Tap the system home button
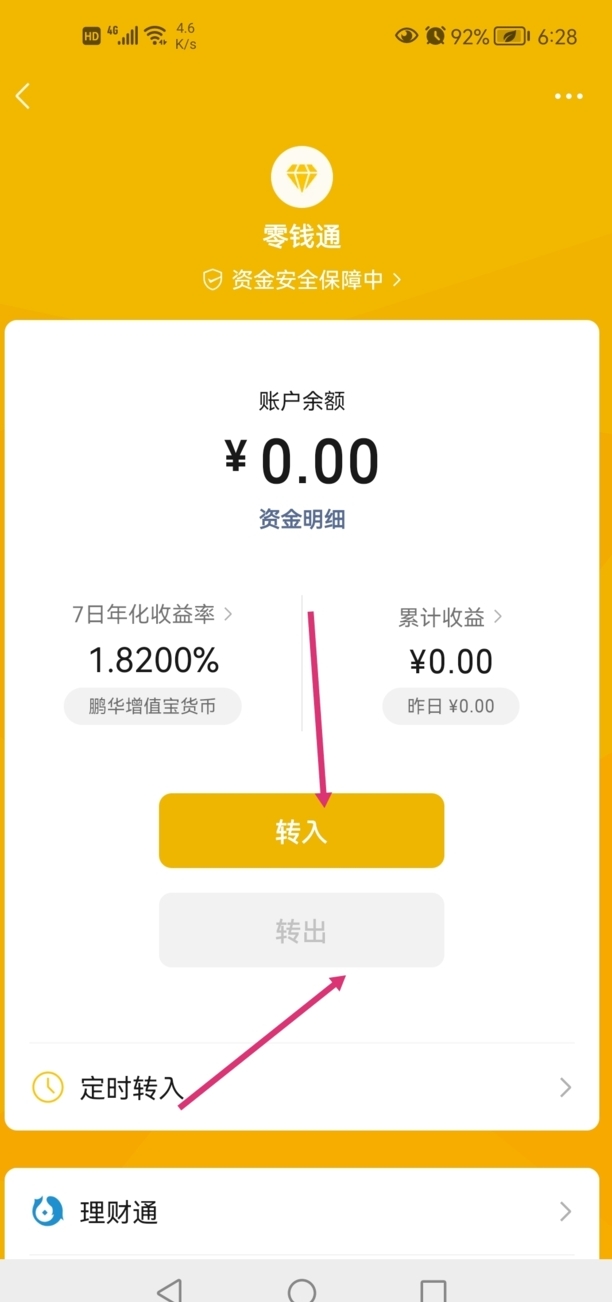 (301, 1290)
